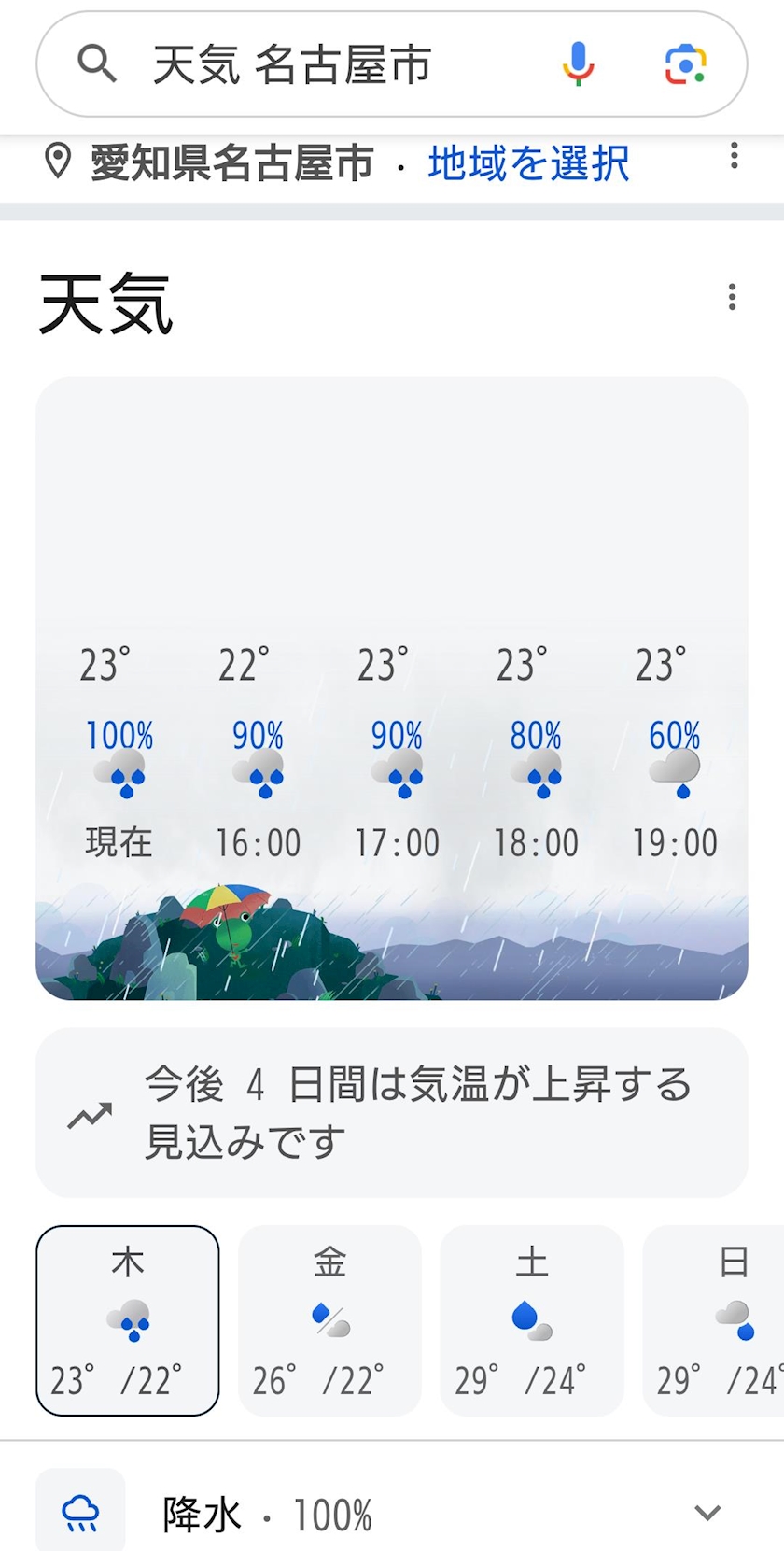This screenshot has height=1551, width=784.
Task: Start voice search with the microphone
Action: tap(579, 64)
